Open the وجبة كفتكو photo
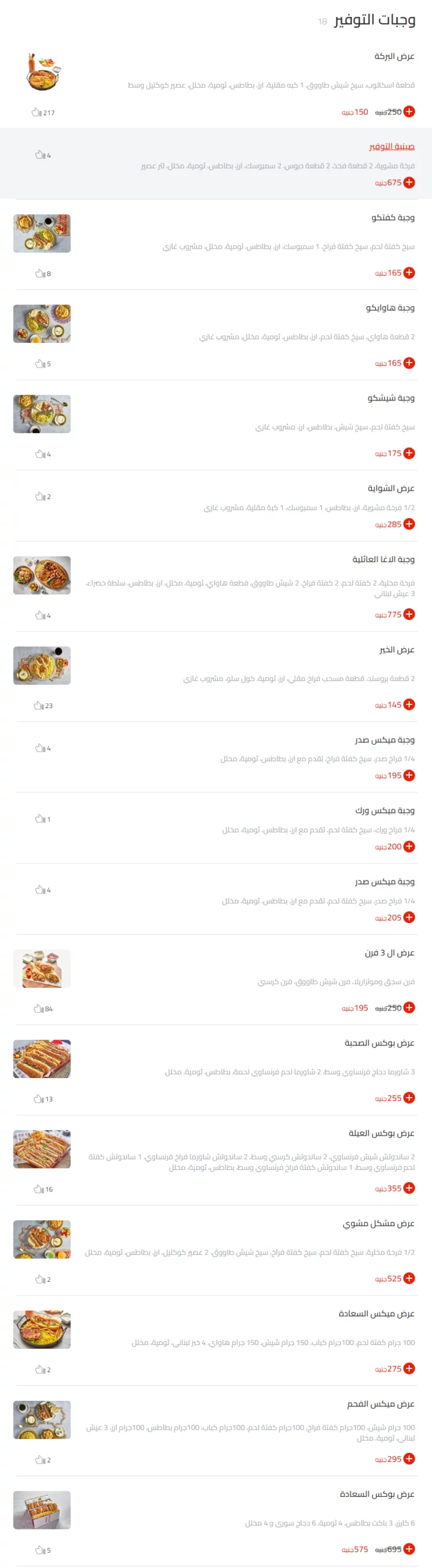432x1568 pixels. tap(42, 233)
